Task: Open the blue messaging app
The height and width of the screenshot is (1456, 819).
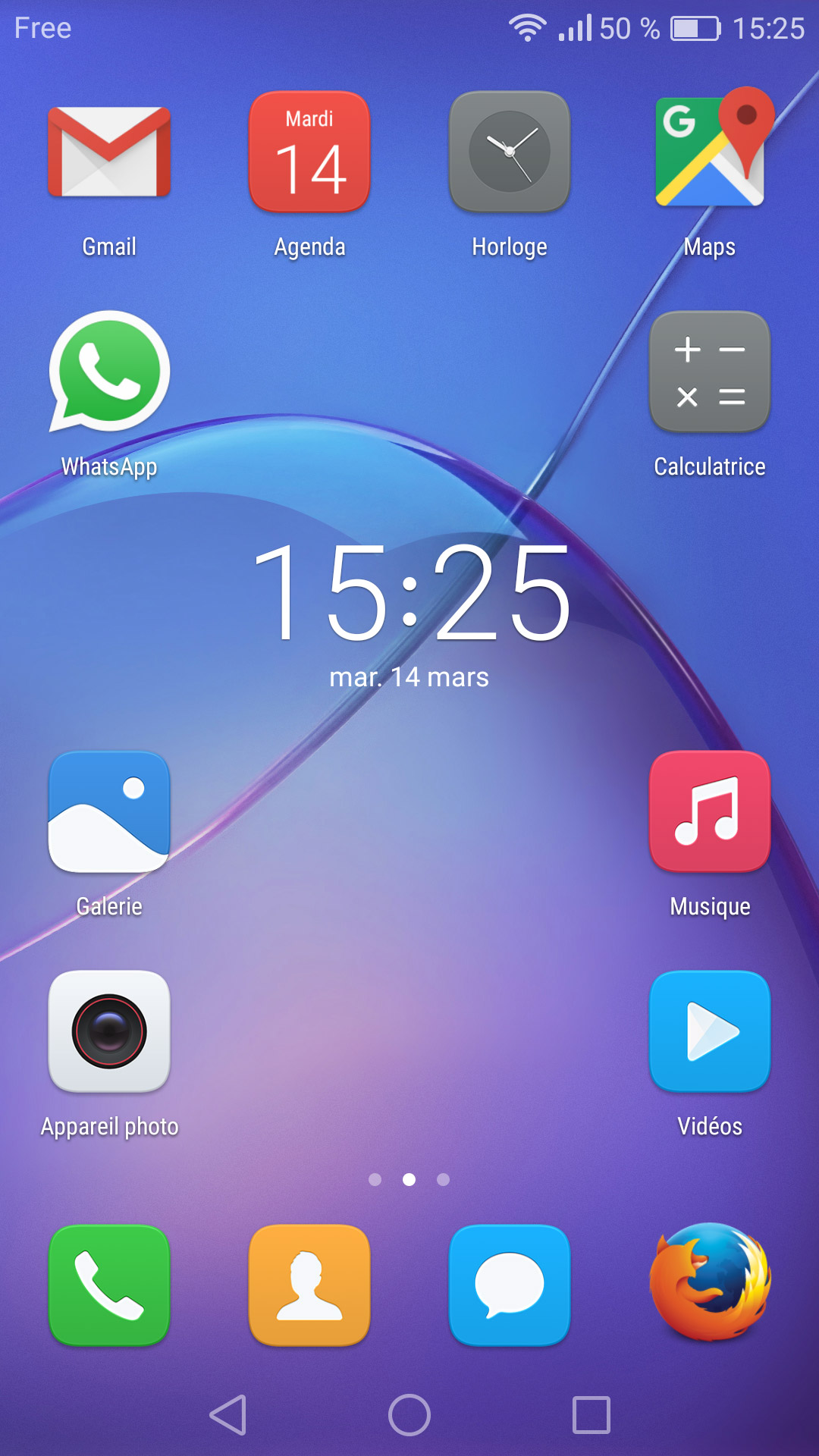Action: 510,1285
